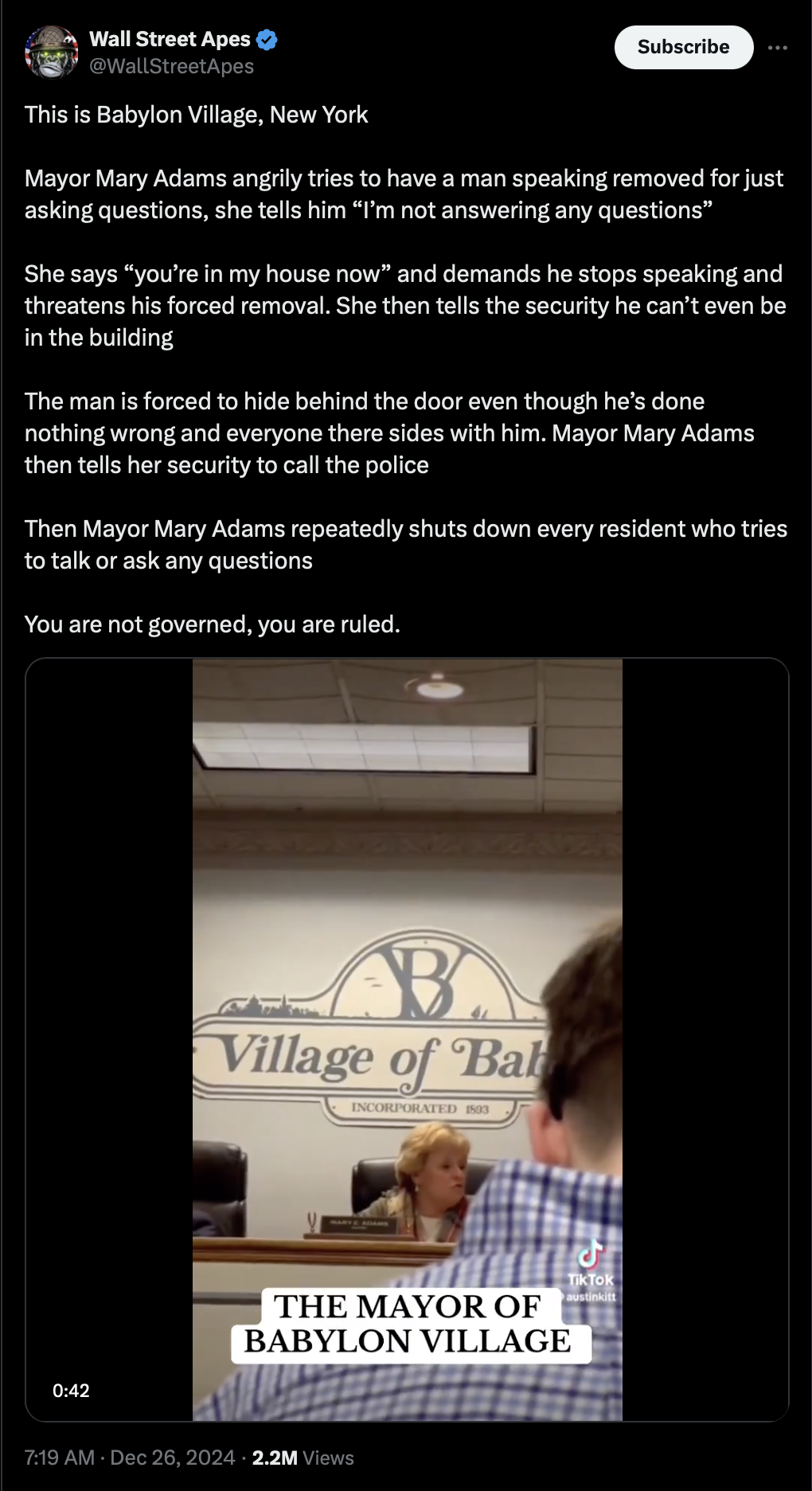This screenshot has height=1491, width=812.
Task: Open the Dec 26, 2024 timestamp link
Action: tap(130, 1458)
